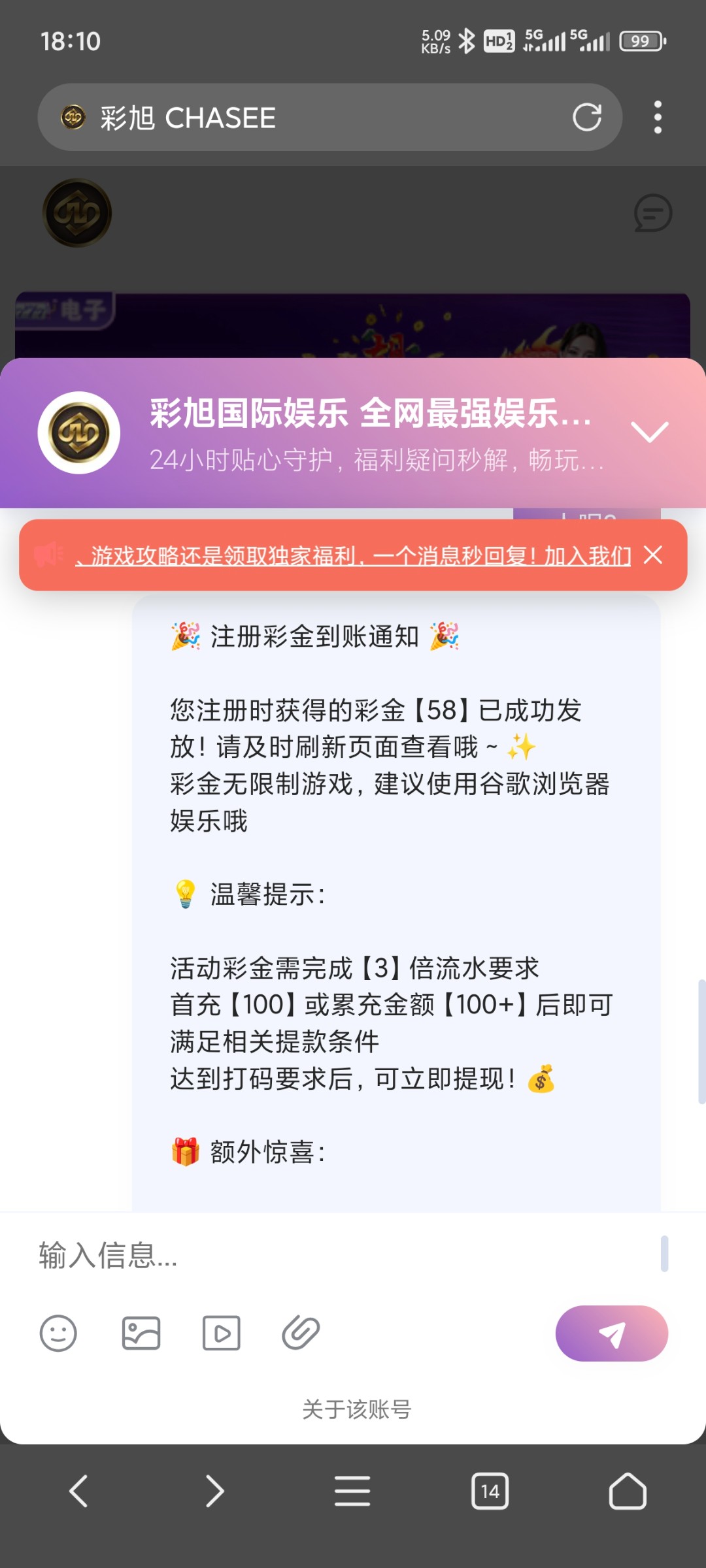Image resolution: width=706 pixels, height=1568 pixels.
Task: Open 关于该账号 account info
Action: (x=356, y=1409)
